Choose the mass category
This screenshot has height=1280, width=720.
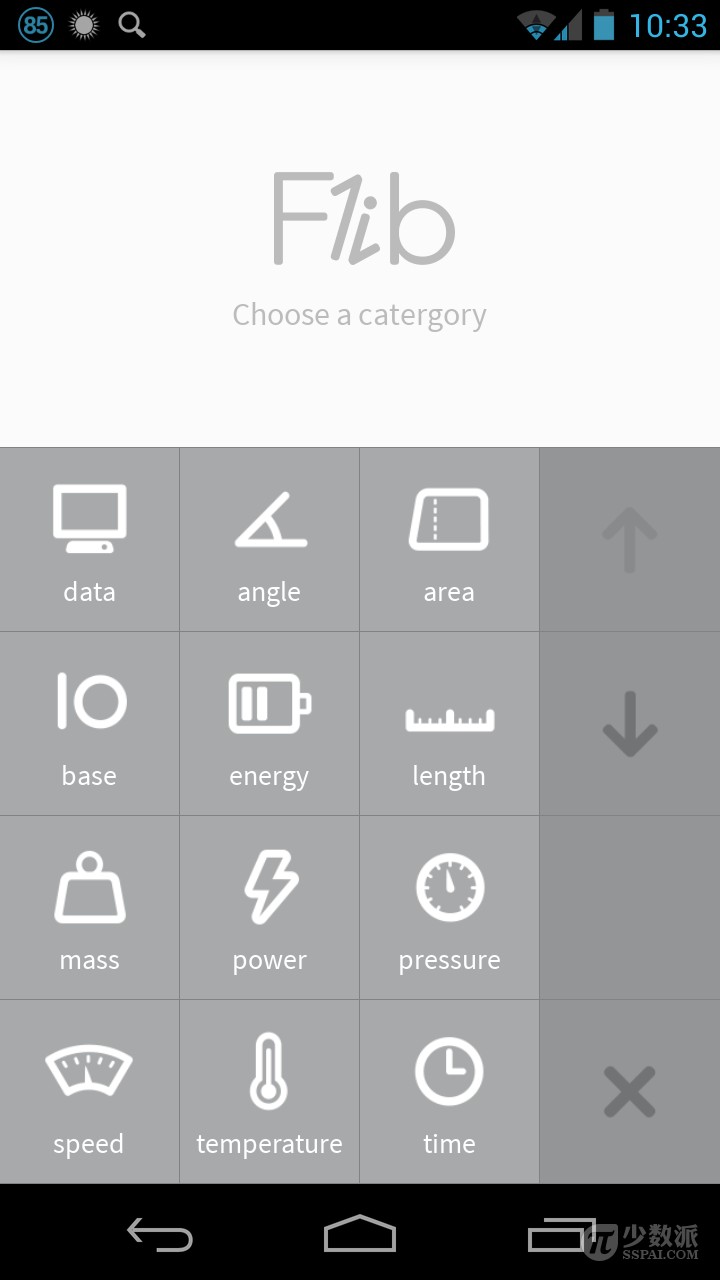click(90, 908)
